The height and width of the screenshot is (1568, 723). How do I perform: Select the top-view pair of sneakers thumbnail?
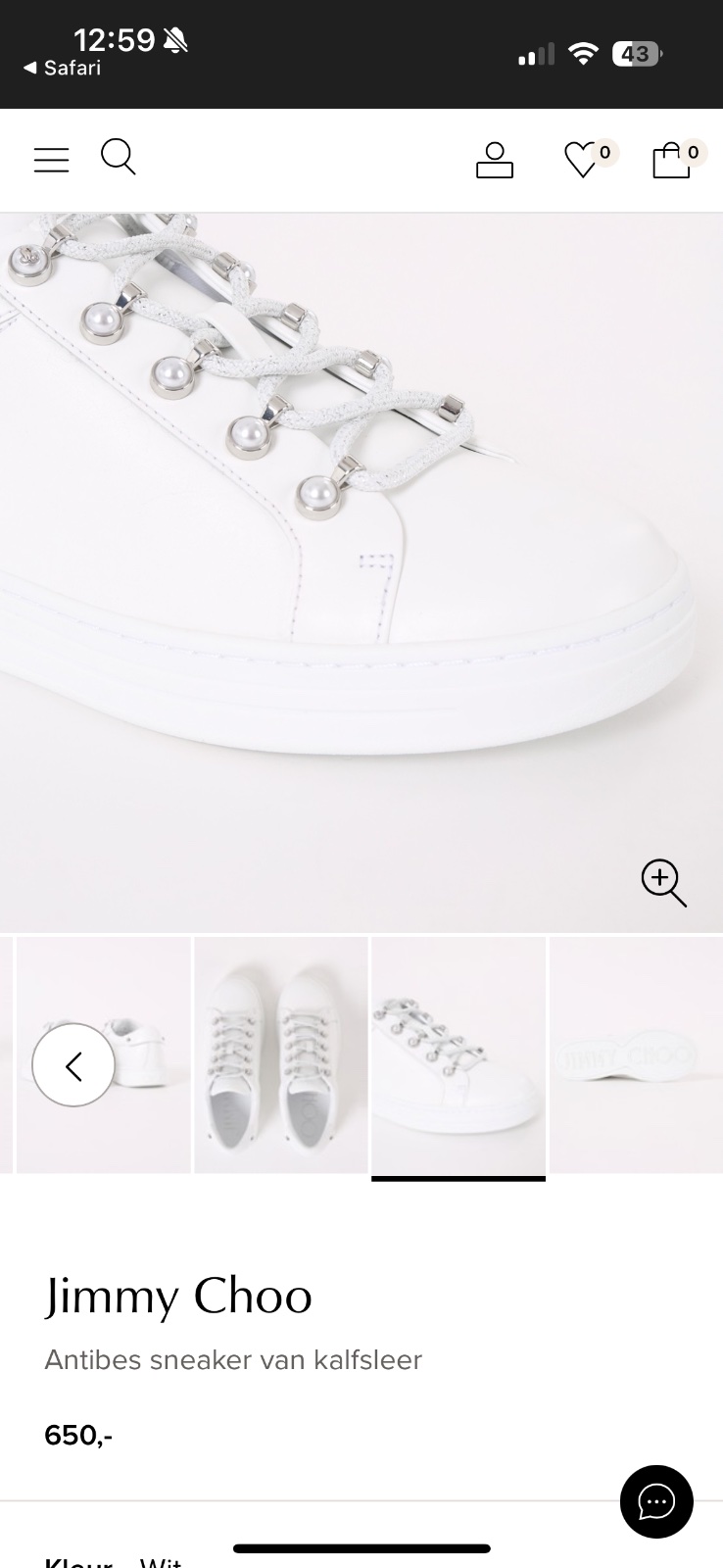281,1054
